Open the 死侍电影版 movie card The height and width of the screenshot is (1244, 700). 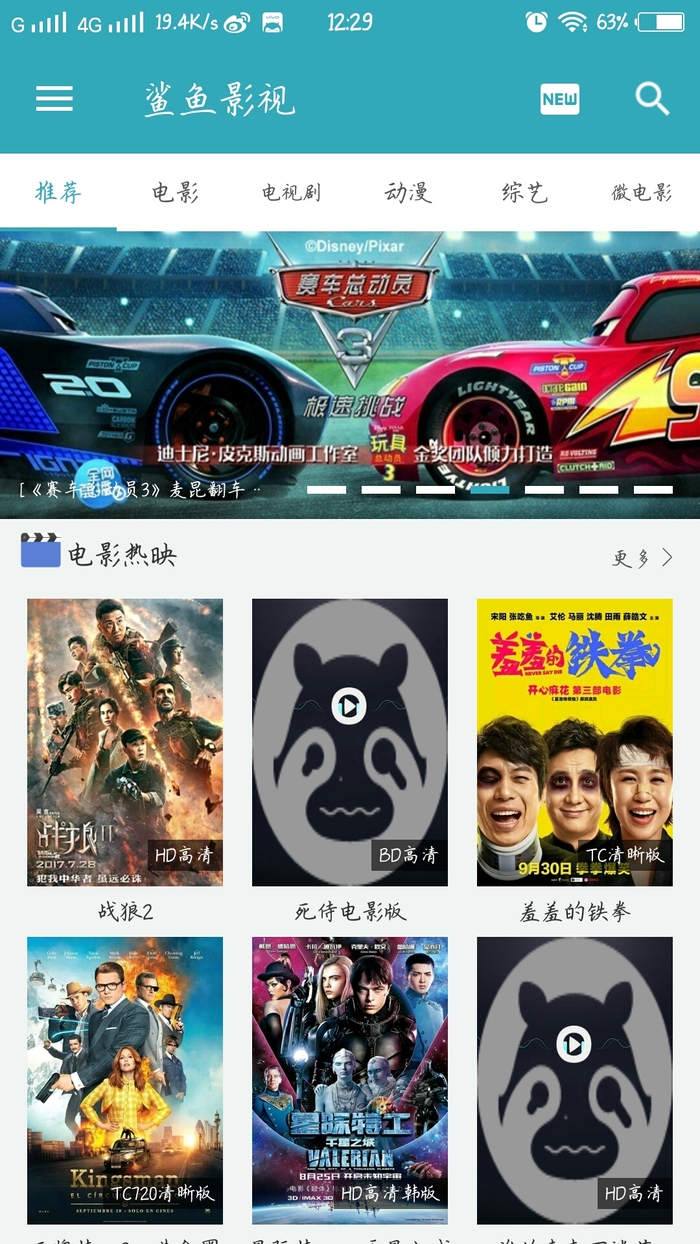tap(350, 742)
